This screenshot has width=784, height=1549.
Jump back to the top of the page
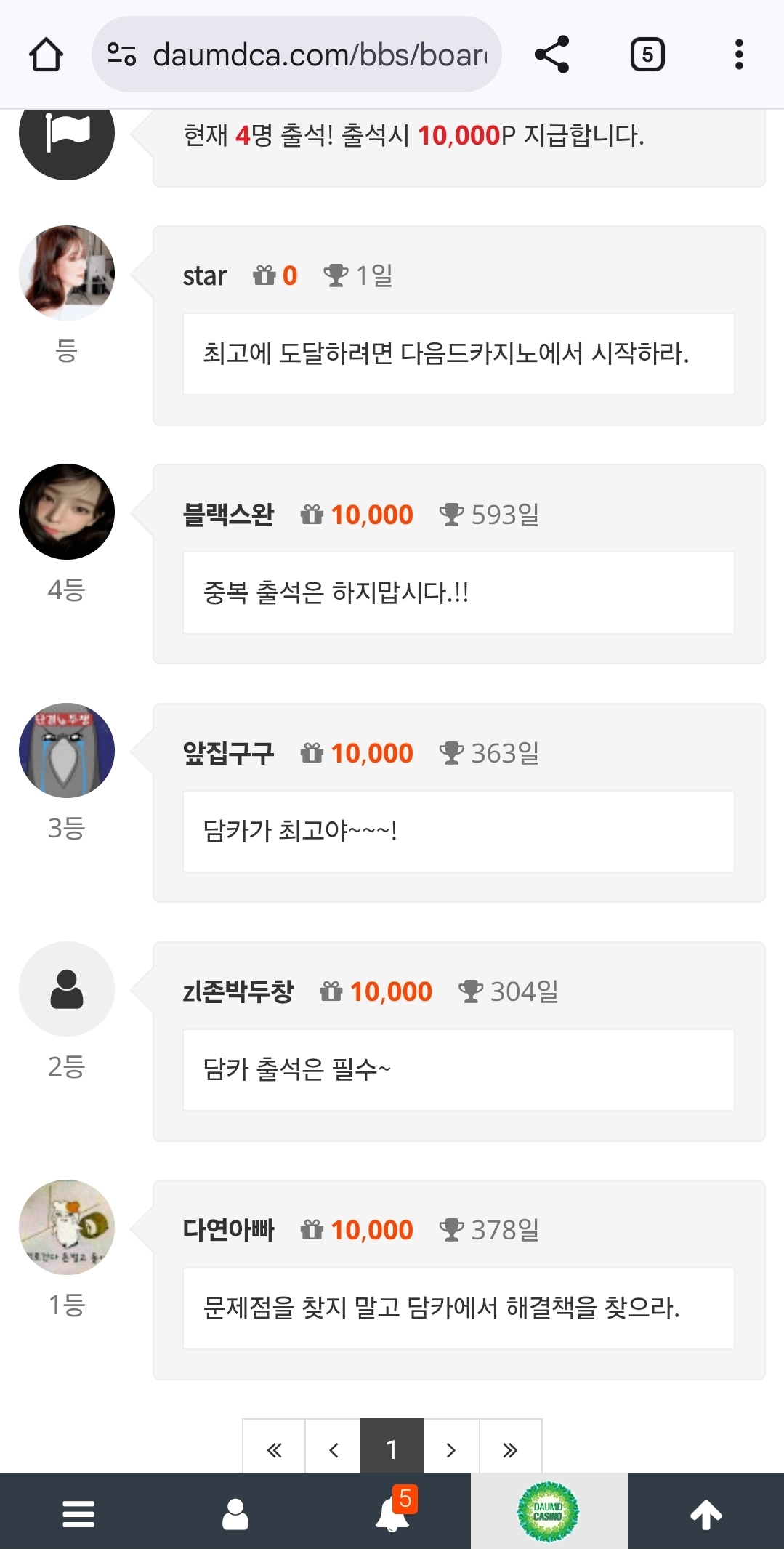click(x=706, y=1513)
